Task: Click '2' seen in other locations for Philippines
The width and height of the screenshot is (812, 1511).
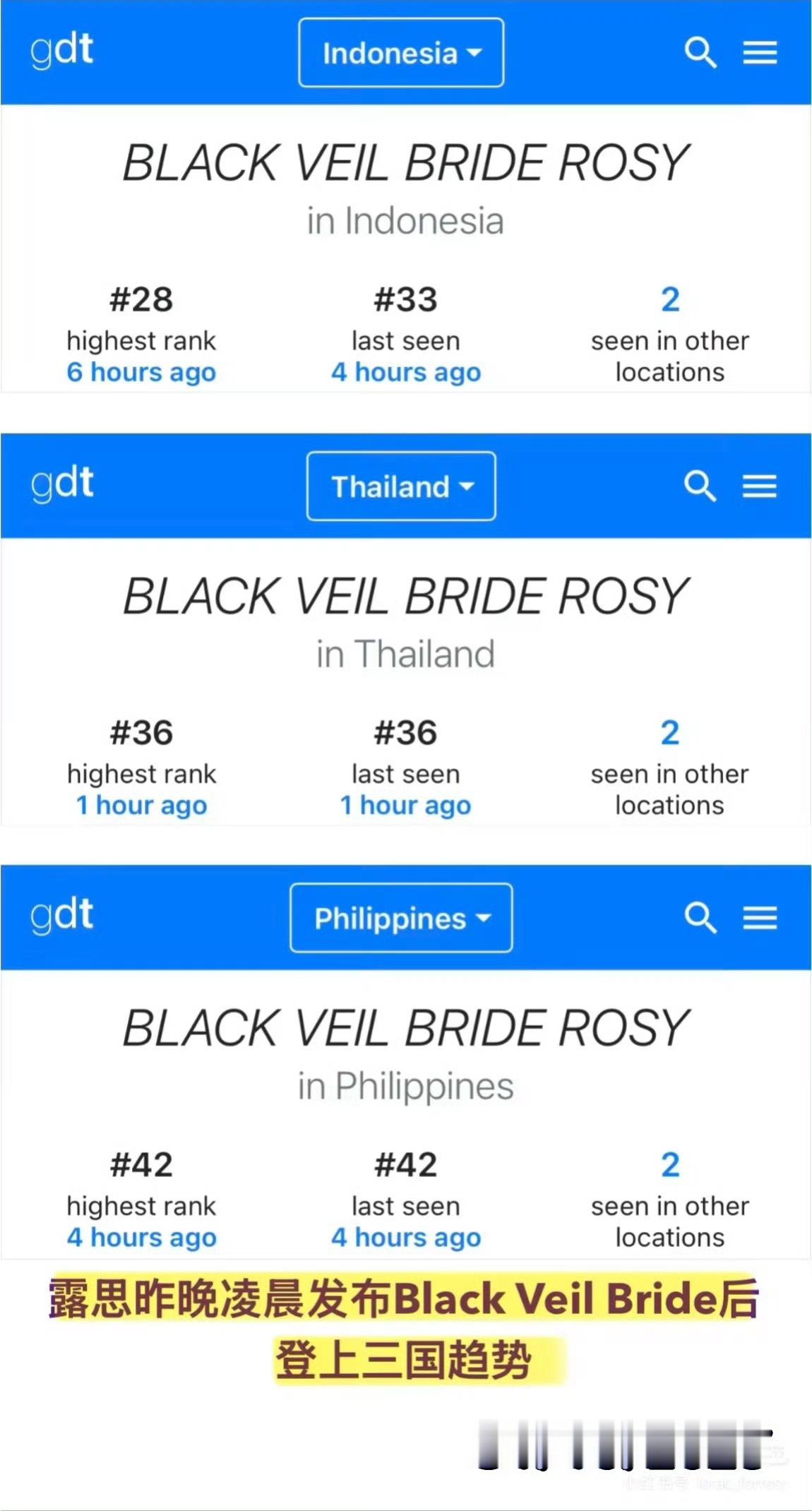Action: pos(669,1164)
